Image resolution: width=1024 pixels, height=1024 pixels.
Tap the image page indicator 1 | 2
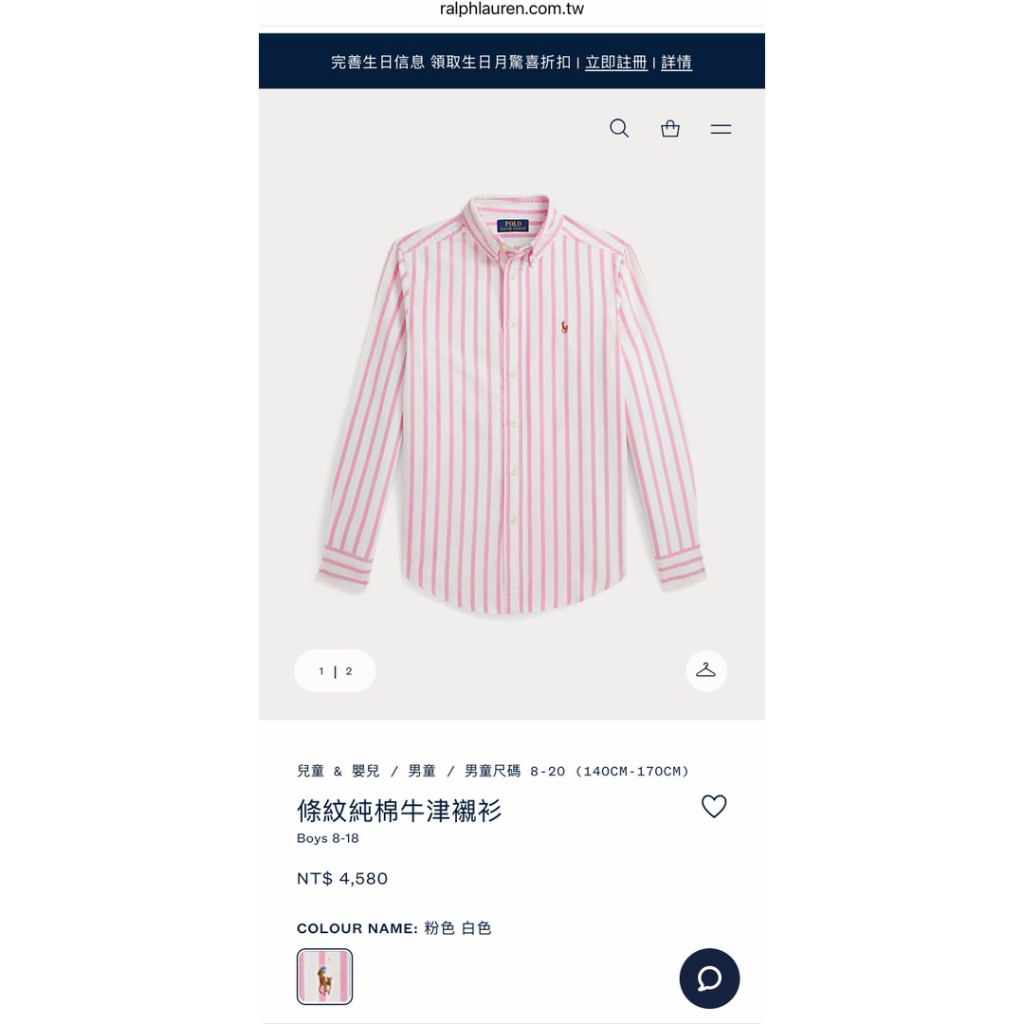[335, 671]
